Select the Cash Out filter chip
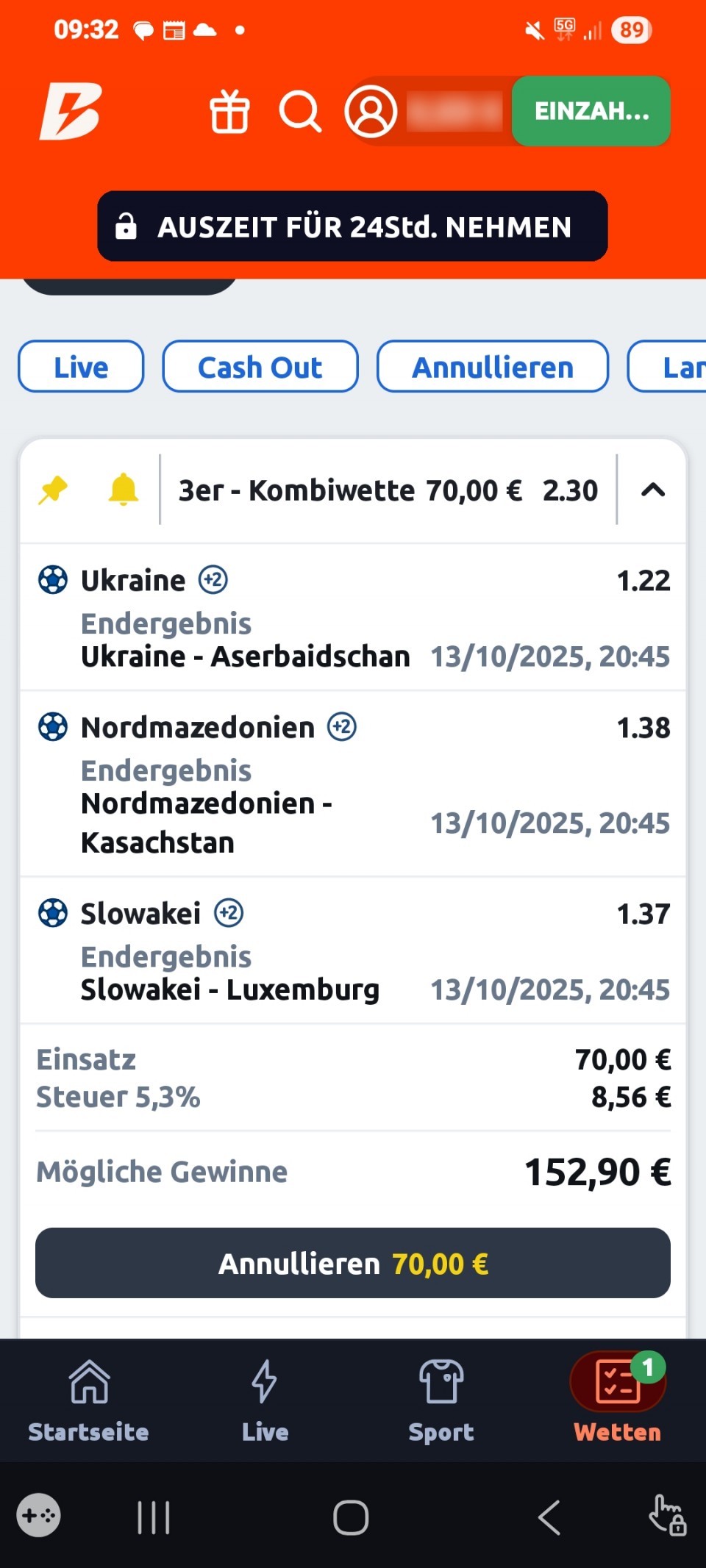The width and height of the screenshot is (706, 1568). [x=260, y=367]
